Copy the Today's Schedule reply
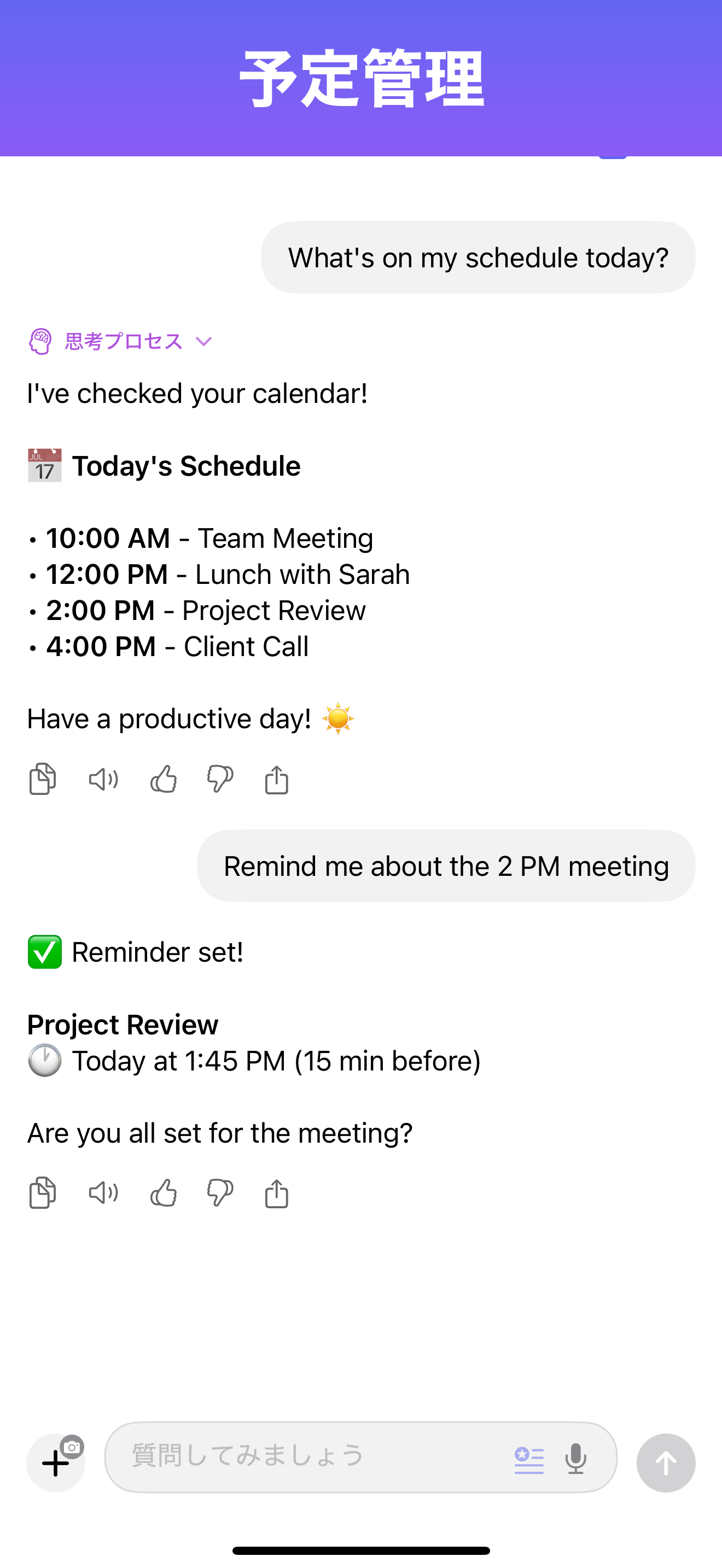Screen dimensions: 722x1568 point(42,779)
